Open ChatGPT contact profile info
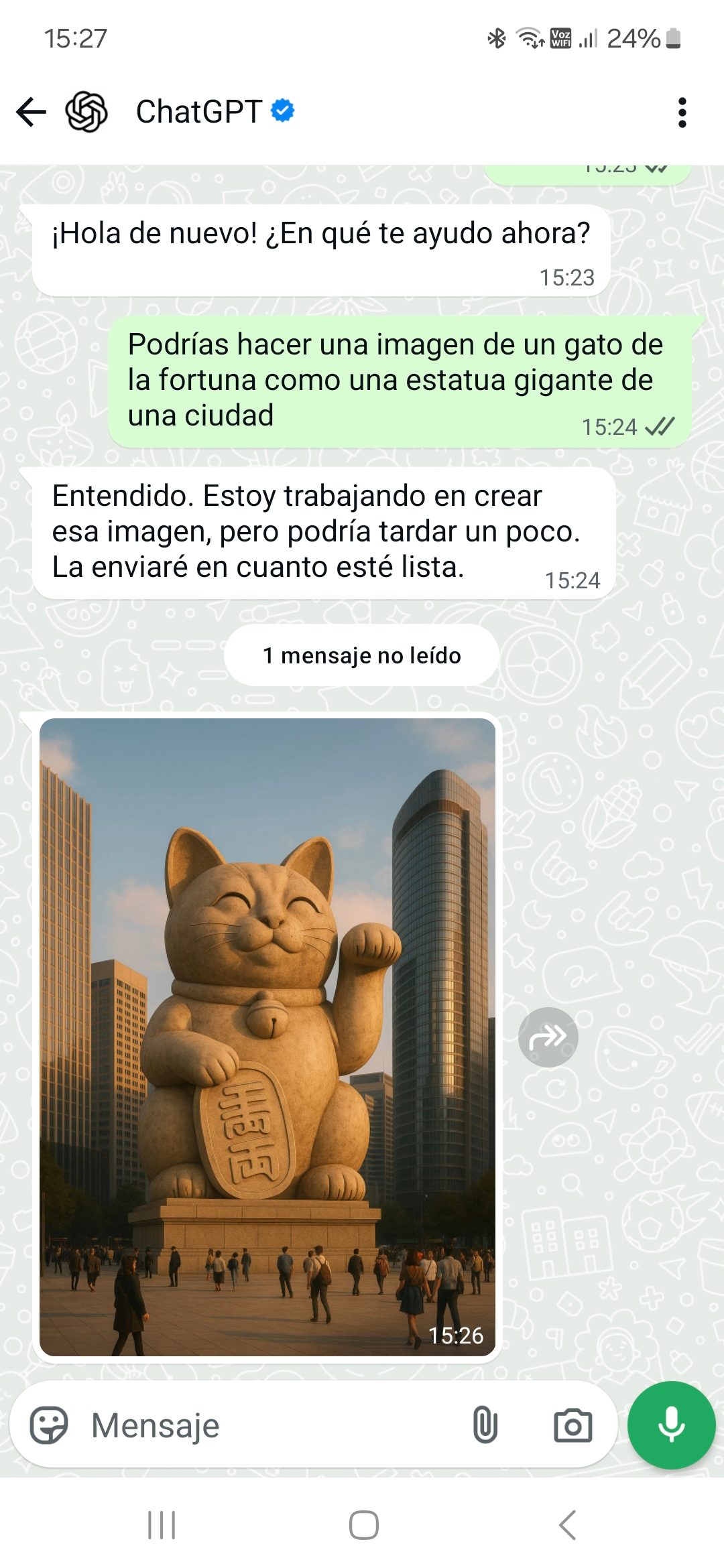 tap(198, 112)
